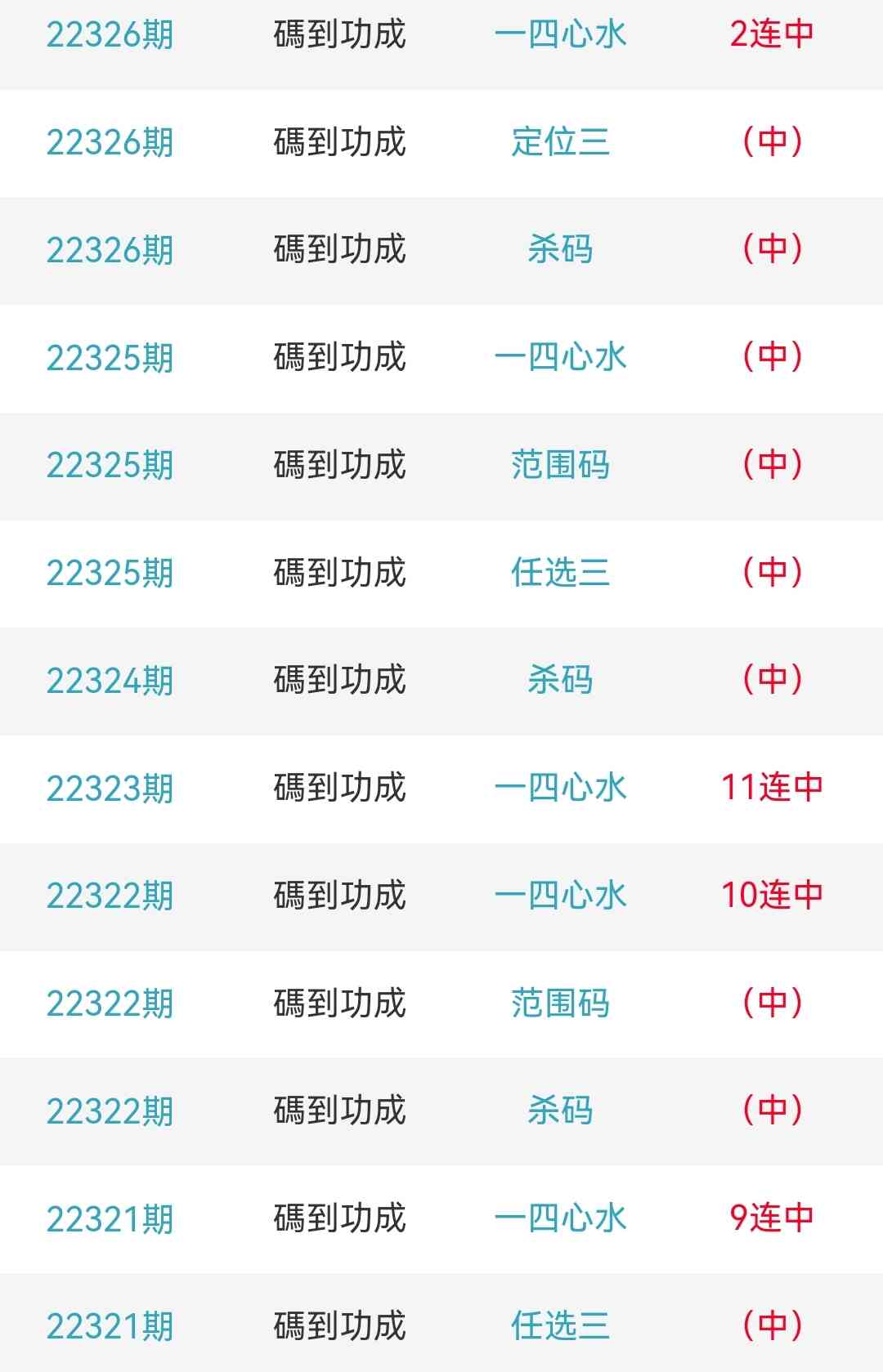This screenshot has width=883, height=1372.
Task: Open the 22321期 一四心水 9连中 entry
Action: [x=560, y=1218]
